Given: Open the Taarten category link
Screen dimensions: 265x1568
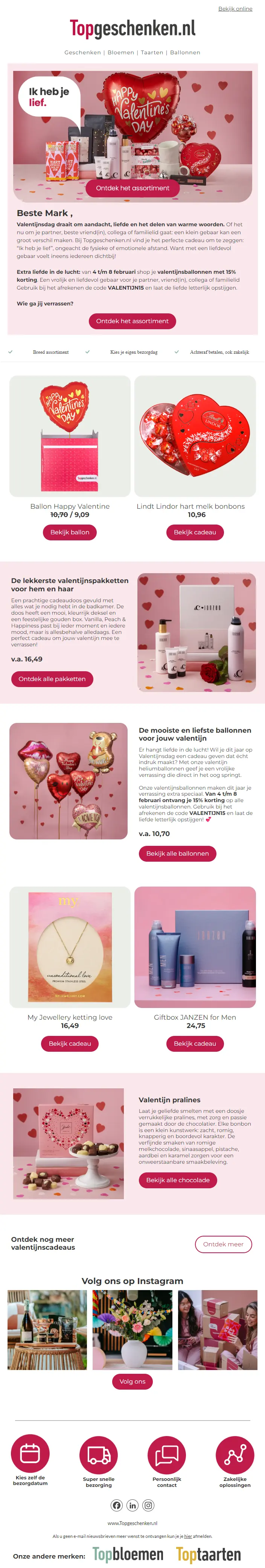Looking at the screenshot, I should pos(152,52).
